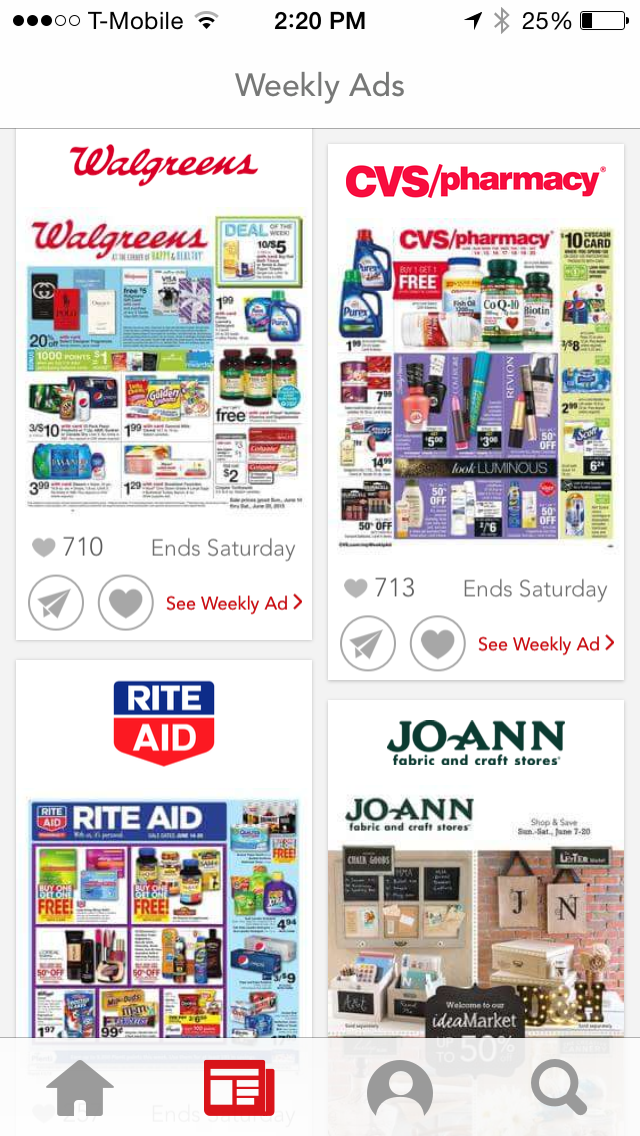This screenshot has height=1136, width=640.
Task: Switch to the Profile tab
Action: click(400, 1089)
